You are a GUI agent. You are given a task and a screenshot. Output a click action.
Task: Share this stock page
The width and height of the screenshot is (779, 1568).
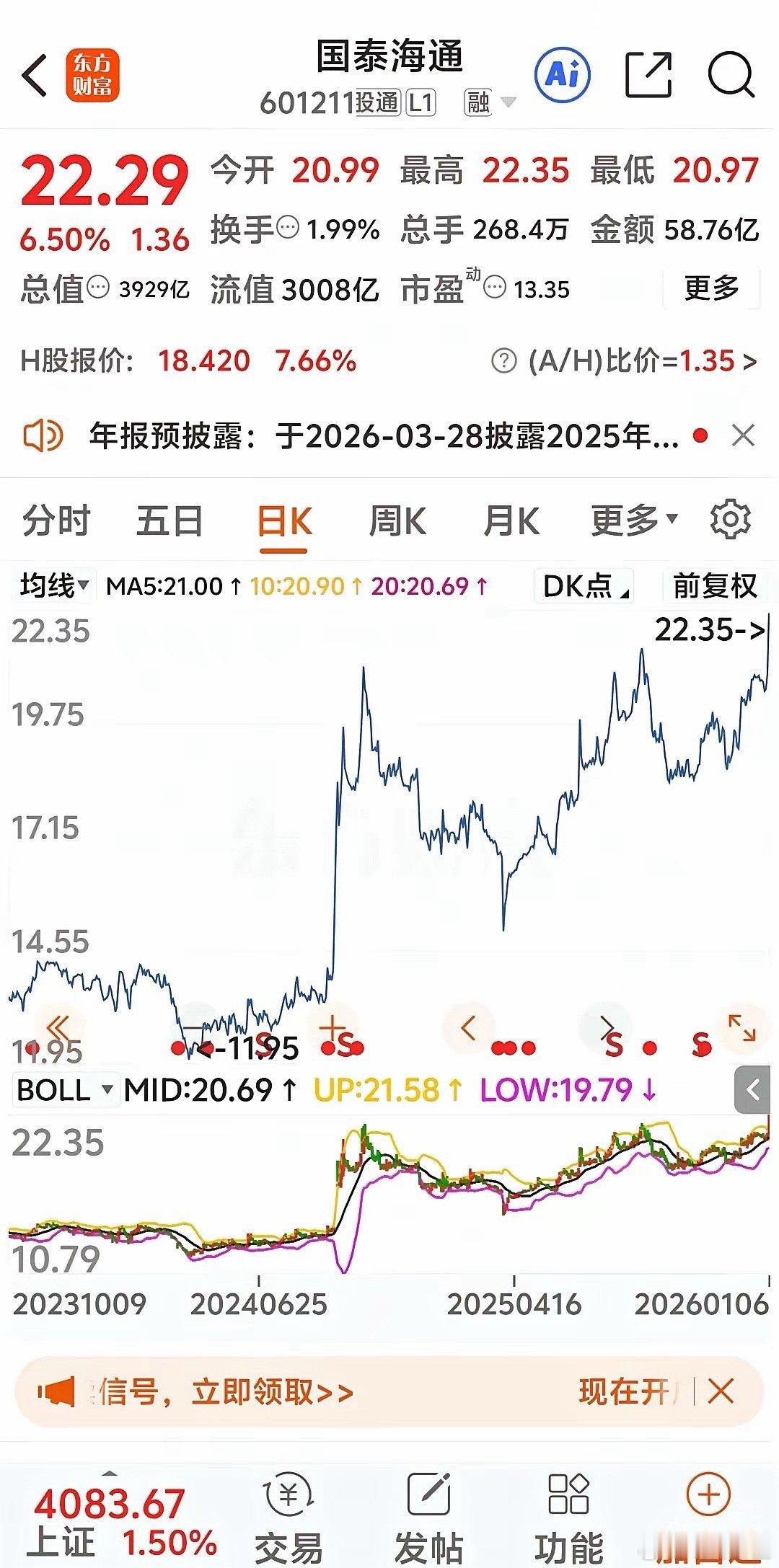tap(648, 74)
